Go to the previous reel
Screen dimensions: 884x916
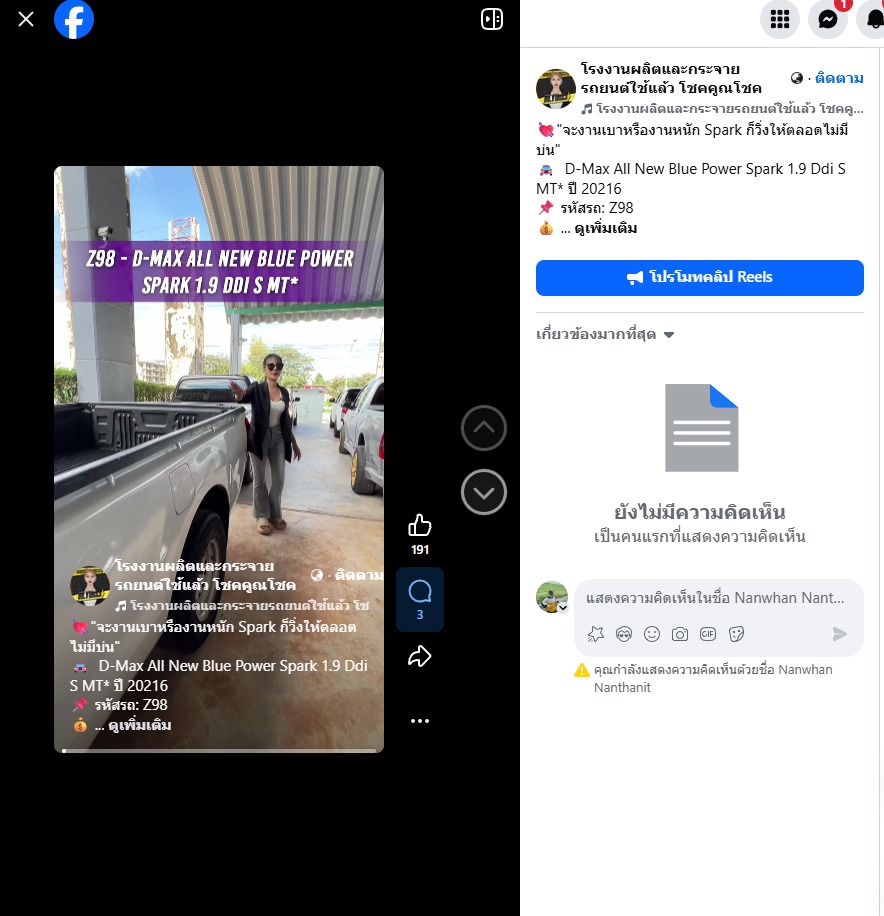(x=484, y=429)
